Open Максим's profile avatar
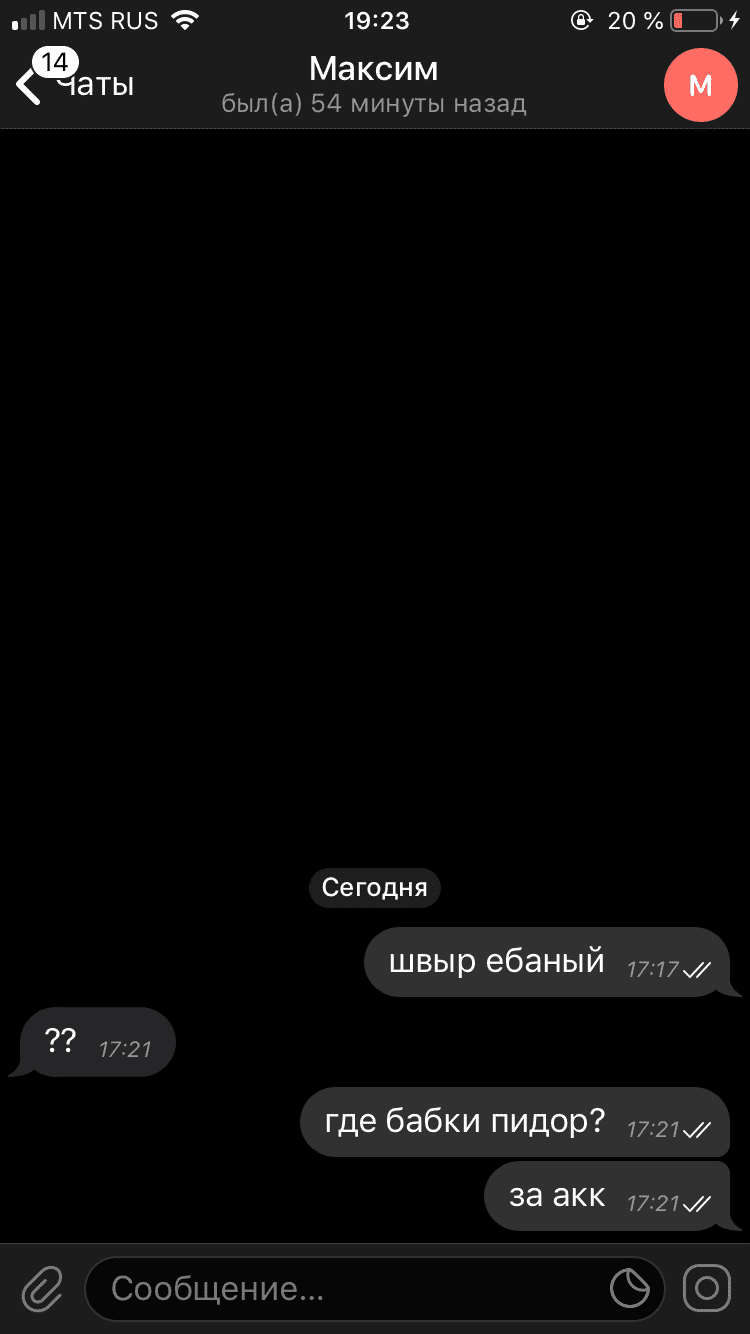This screenshot has width=750, height=1334. click(701, 86)
